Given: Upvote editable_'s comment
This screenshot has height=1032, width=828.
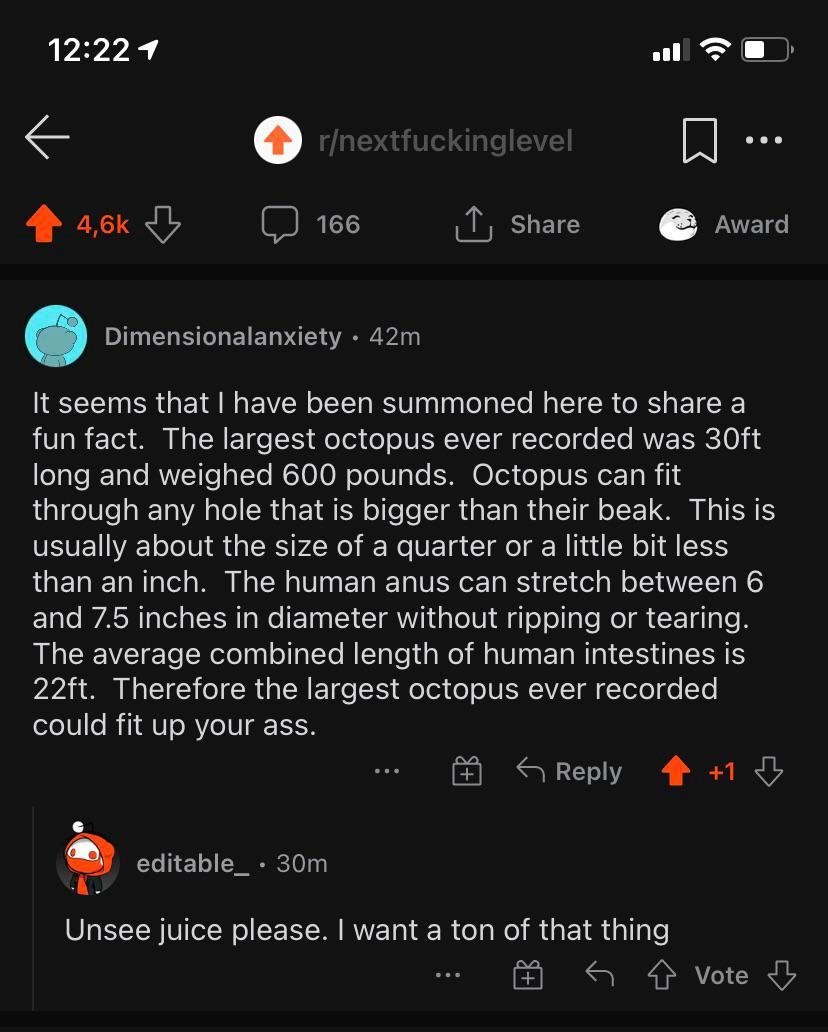Looking at the screenshot, I should click(662, 975).
